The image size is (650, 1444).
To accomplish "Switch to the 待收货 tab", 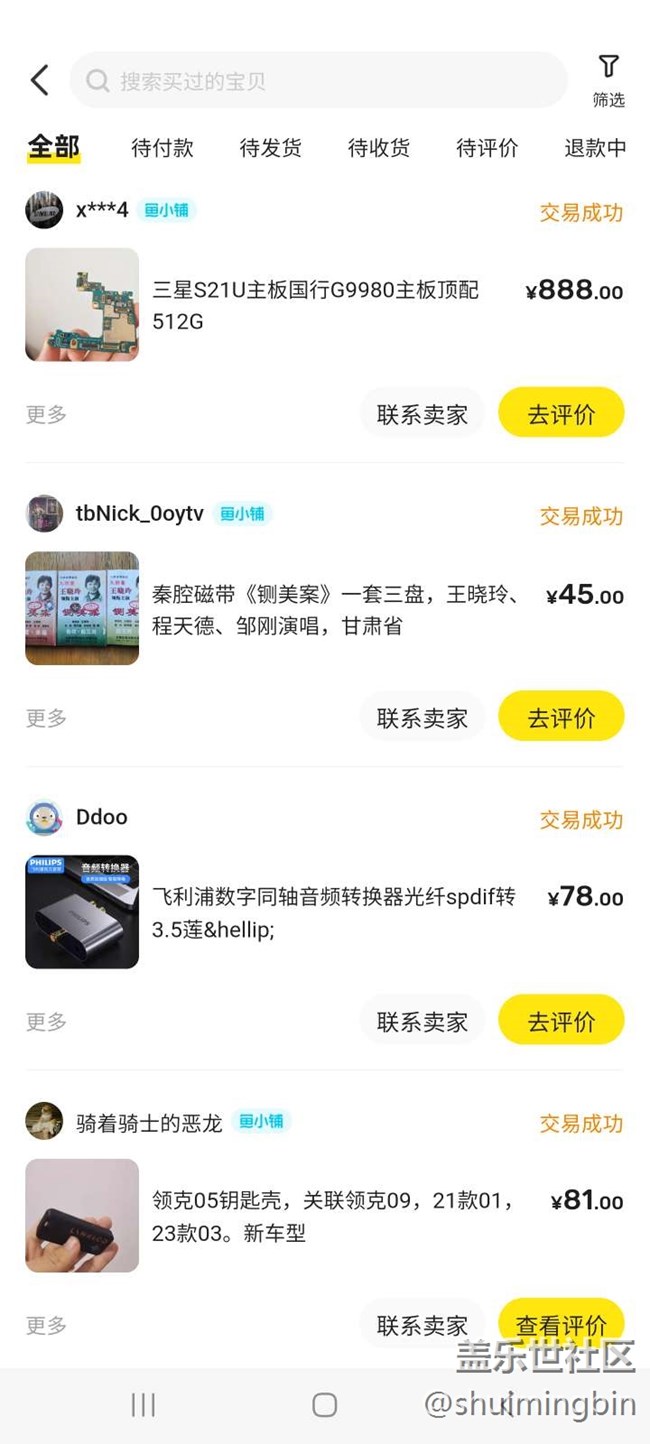I will (x=379, y=148).
